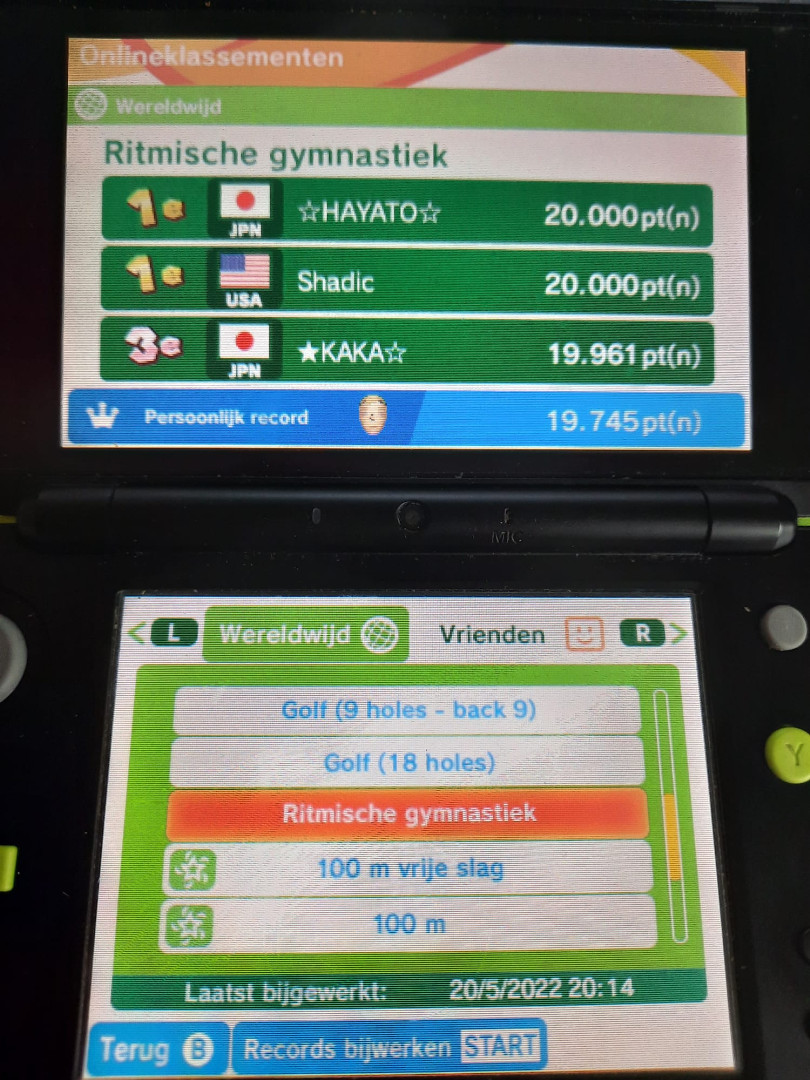This screenshot has height=1080, width=810.
Task: Open 100 m vrije slag ranking
Action: tap(410, 868)
